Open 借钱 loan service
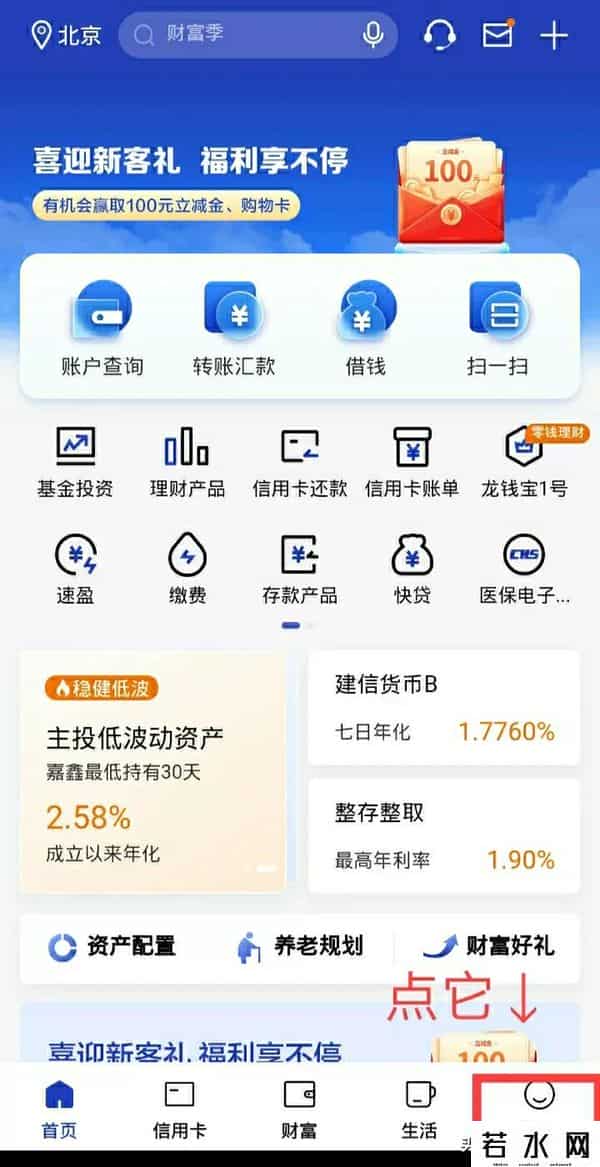Viewport: 600px width, 1167px height. point(366,328)
